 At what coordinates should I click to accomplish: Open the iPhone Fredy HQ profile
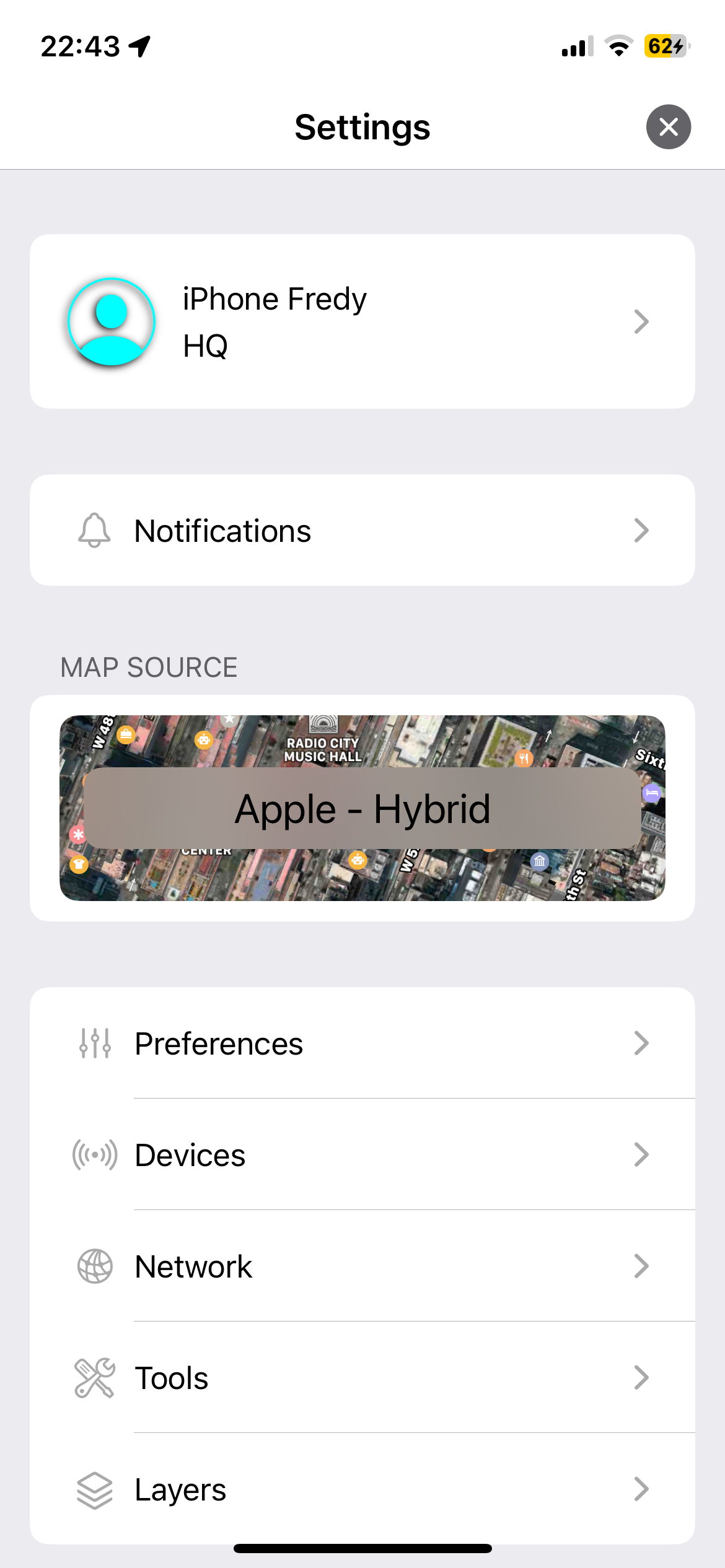coord(362,321)
